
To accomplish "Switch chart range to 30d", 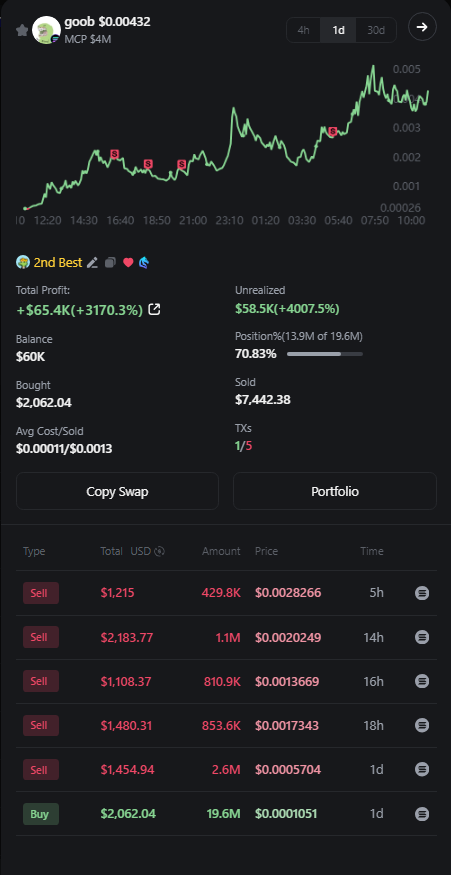I will pyautogui.click(x=376, y=30).
